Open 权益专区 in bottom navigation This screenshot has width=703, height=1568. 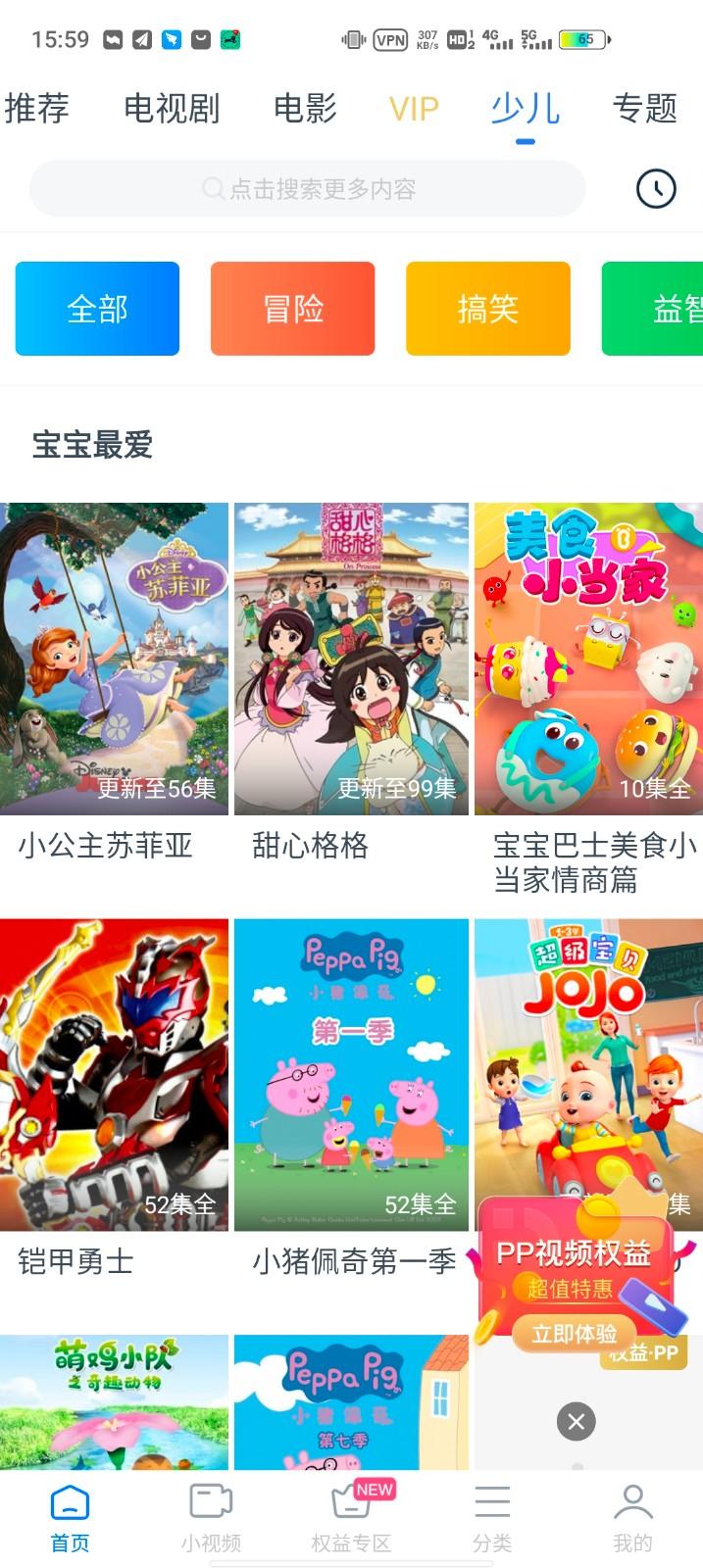point(351,1516)
